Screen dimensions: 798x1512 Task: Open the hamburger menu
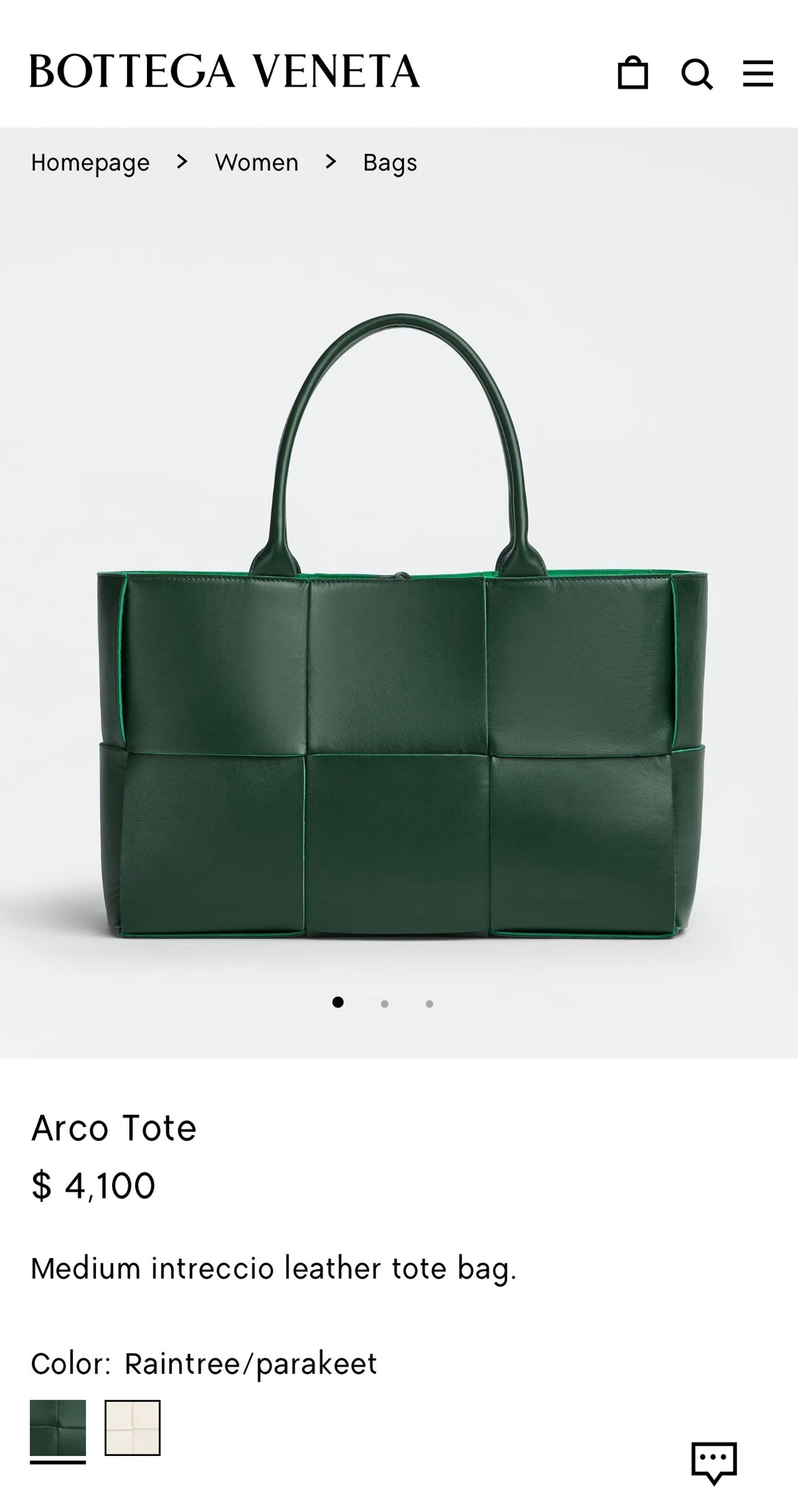point(757,73)
